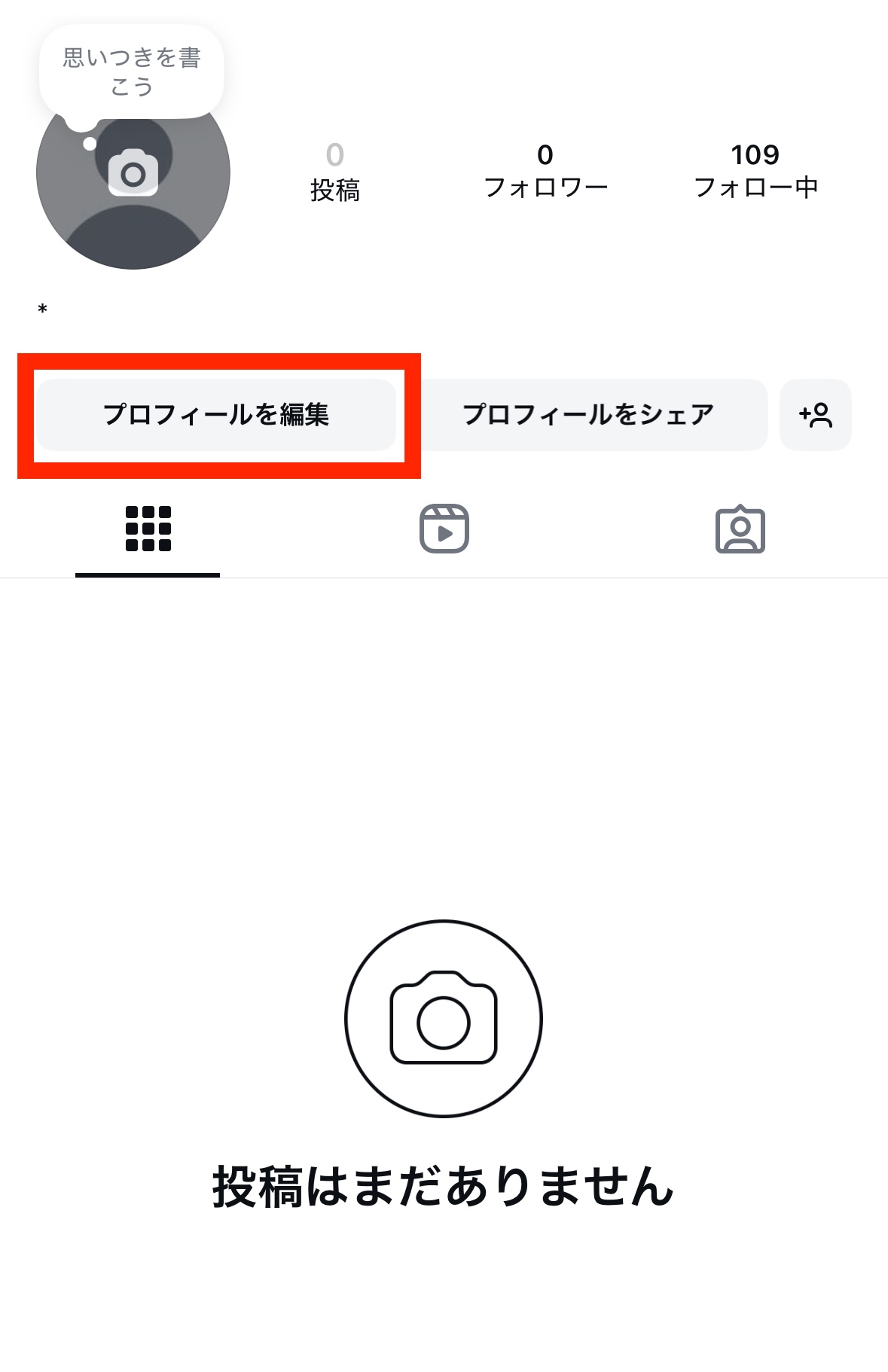
Task: Tap プロフィールを編集 button
Action: (216, 415)
